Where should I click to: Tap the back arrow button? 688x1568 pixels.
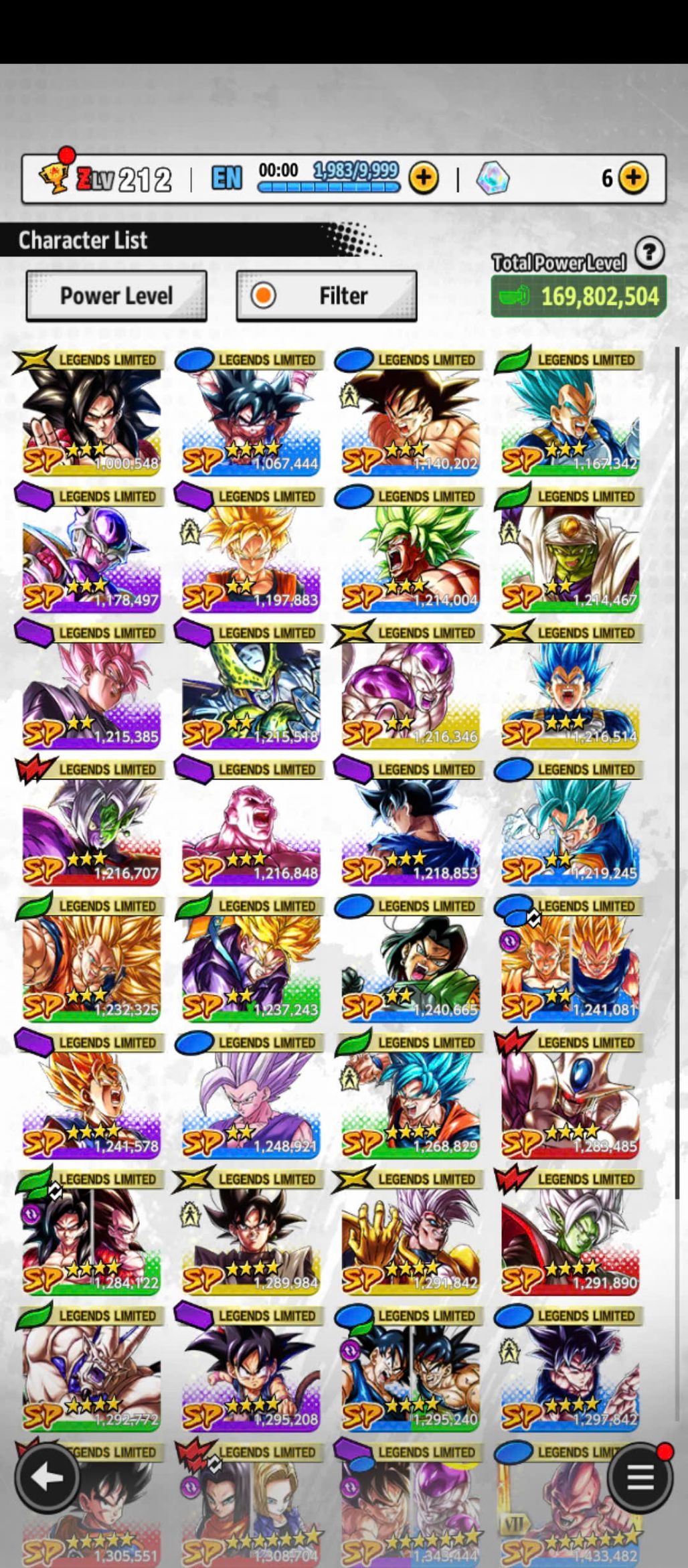click(x=48, y=1476)
